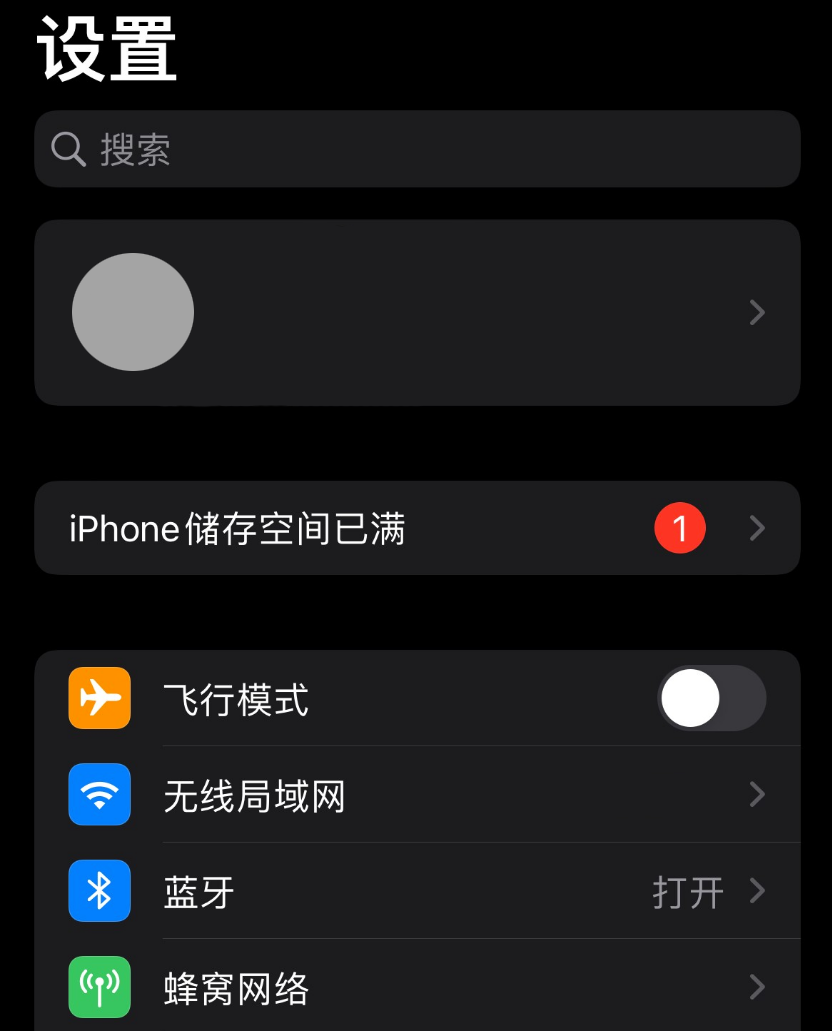
Task: Select the 蓝牙 settings entry
Action: (x=200, y=890)
